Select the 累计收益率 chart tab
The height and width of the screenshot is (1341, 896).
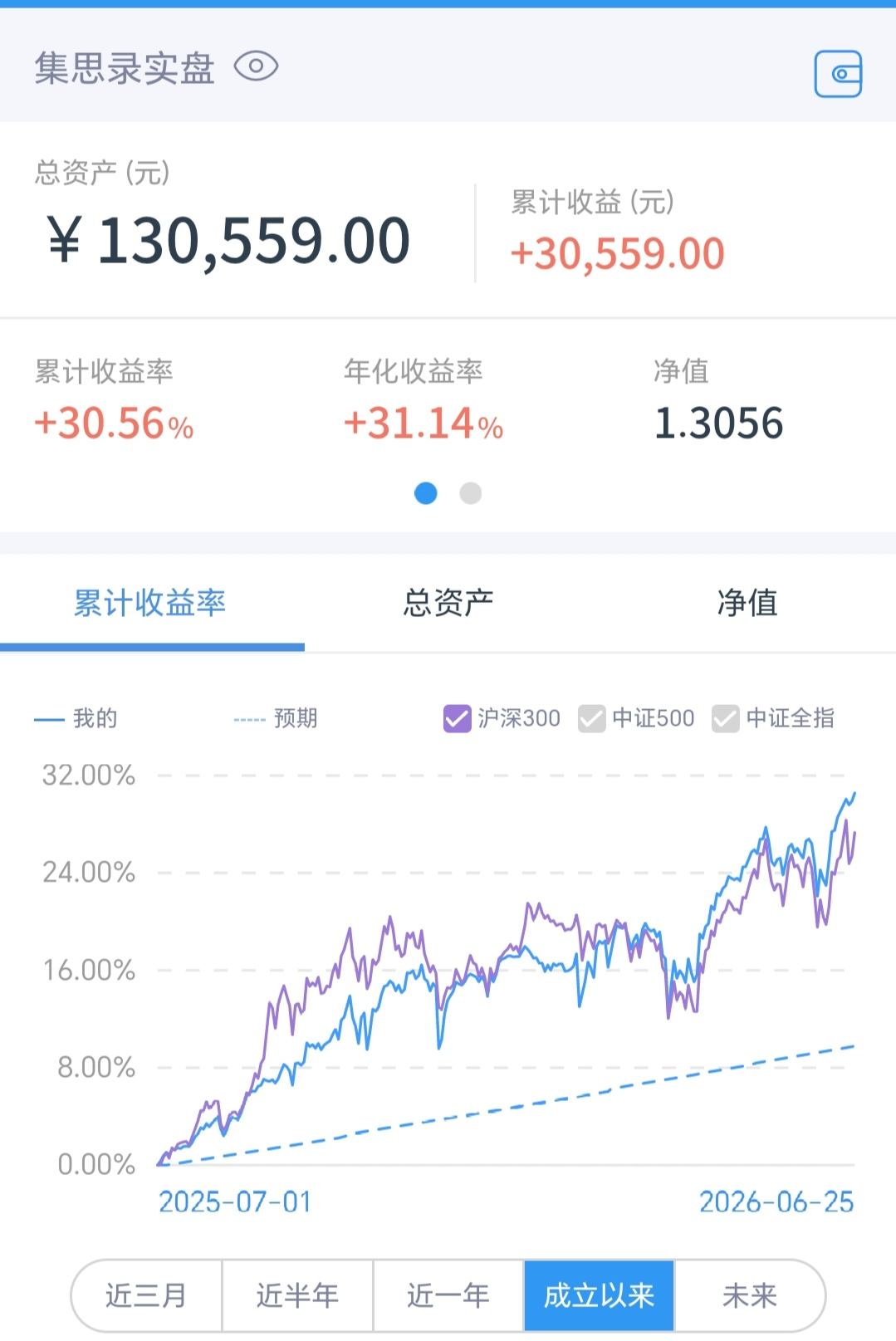point(150,603)
